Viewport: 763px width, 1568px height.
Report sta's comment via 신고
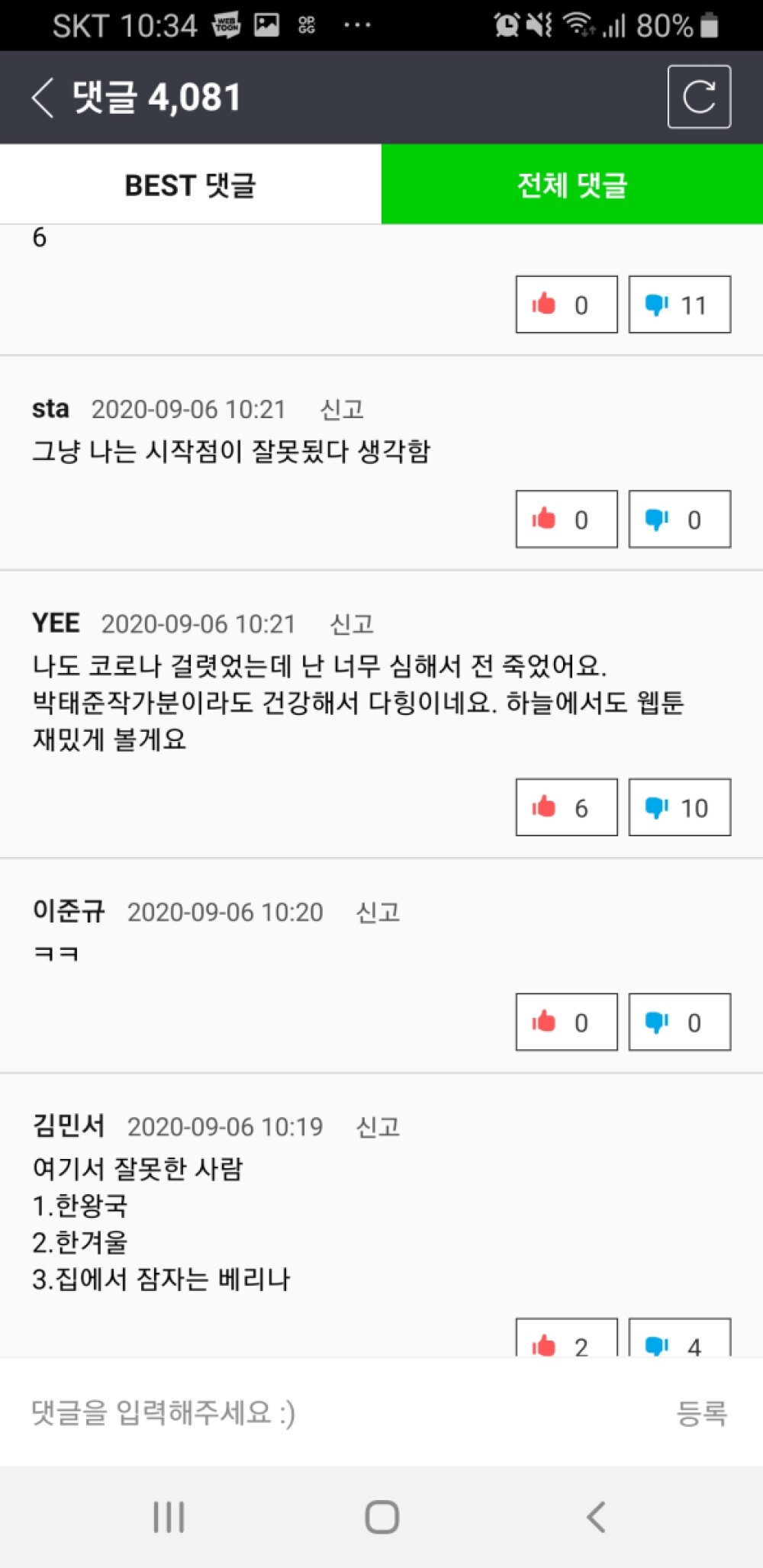tap(342, 409)
